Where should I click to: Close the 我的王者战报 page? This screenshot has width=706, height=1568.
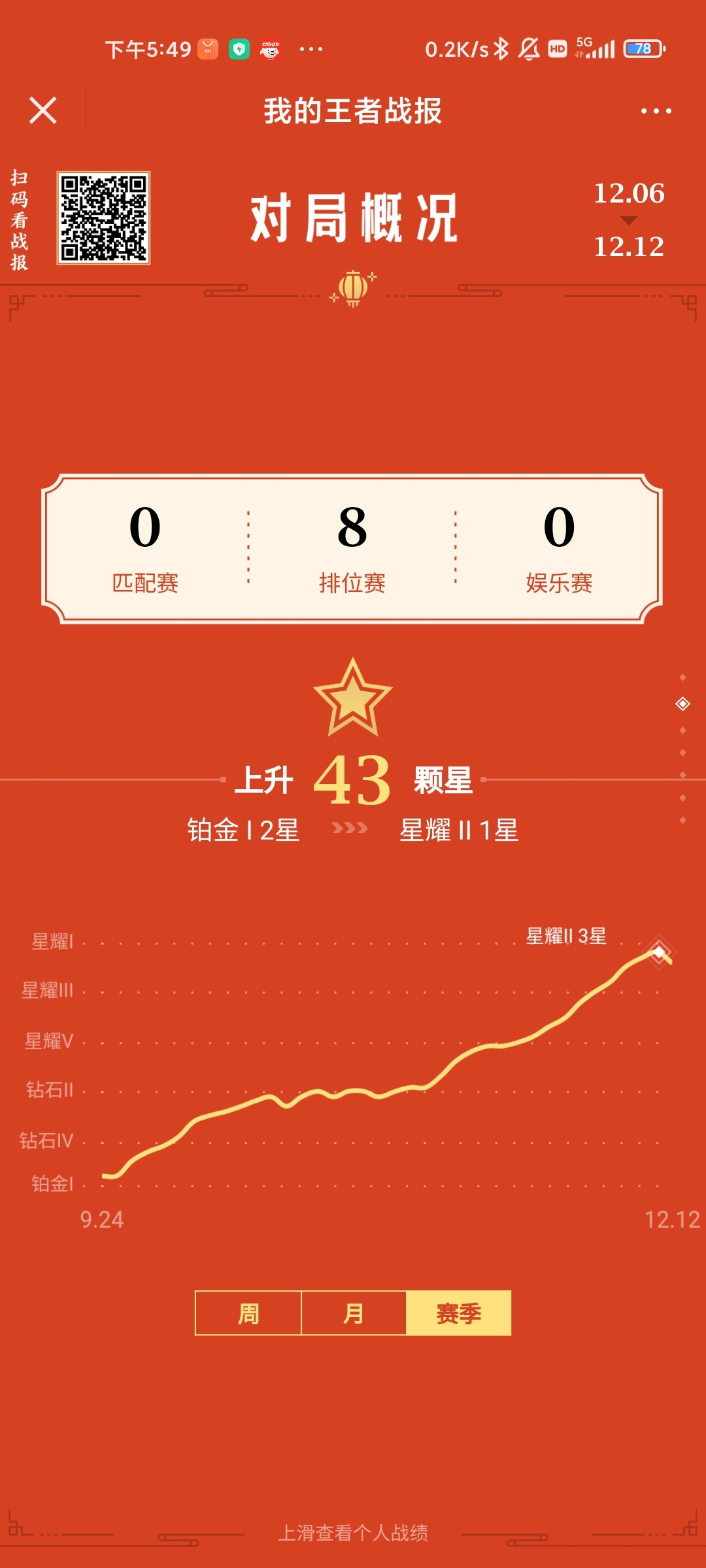coord(43,110)
